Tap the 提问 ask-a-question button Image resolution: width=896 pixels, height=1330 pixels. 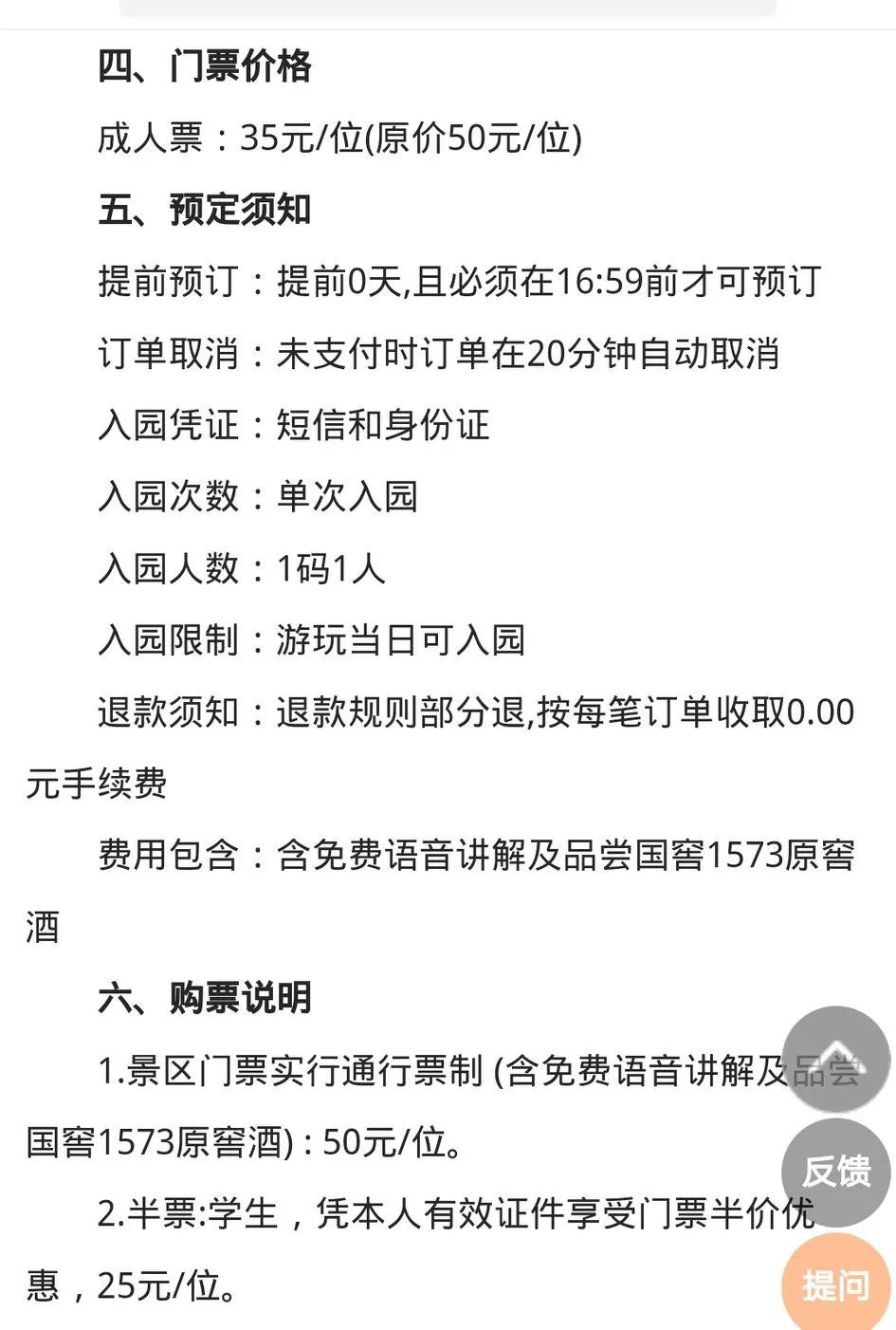point(836,1284)
